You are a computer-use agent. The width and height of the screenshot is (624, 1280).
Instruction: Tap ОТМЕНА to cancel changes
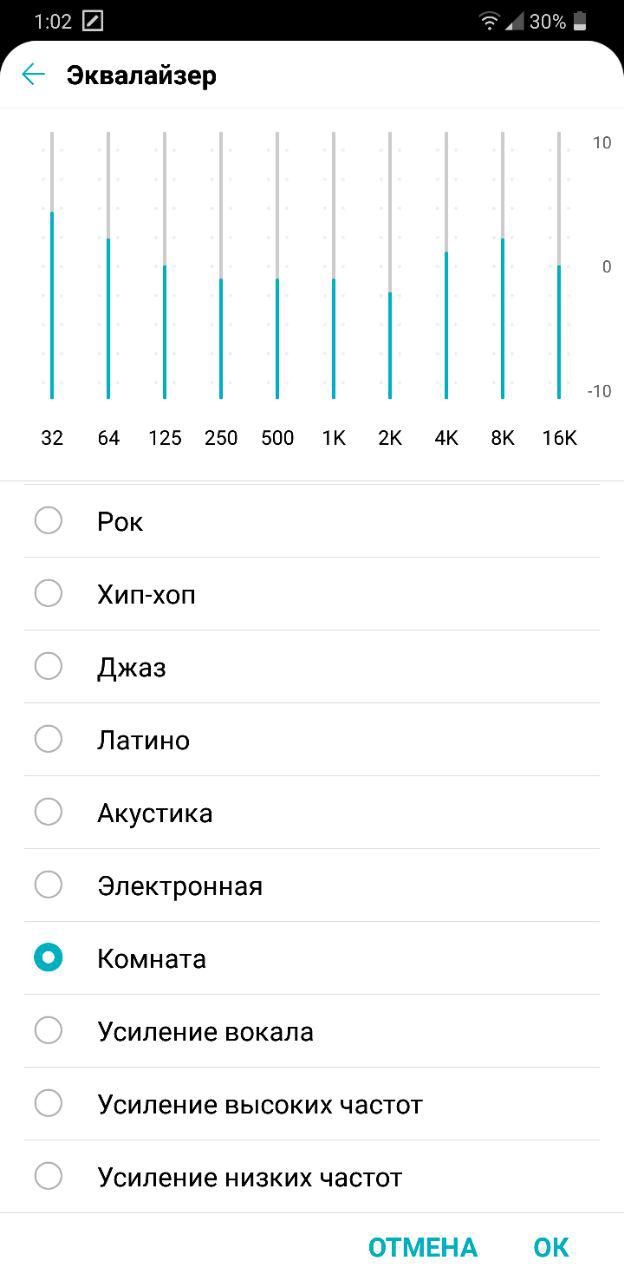point(423,1247)
